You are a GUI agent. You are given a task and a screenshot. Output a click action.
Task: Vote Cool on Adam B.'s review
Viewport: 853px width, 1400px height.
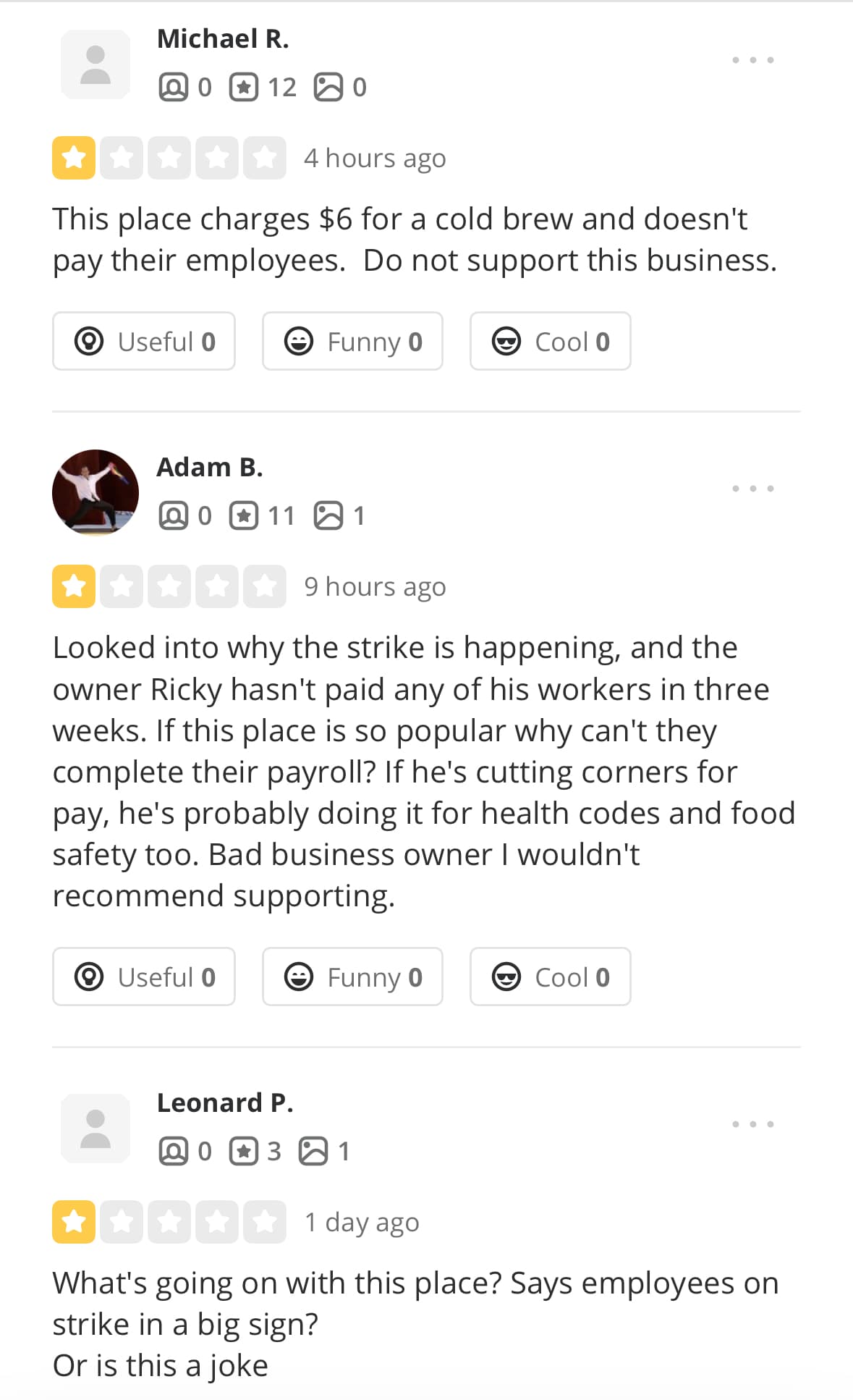pyautogui.click(x=550, y=977)
